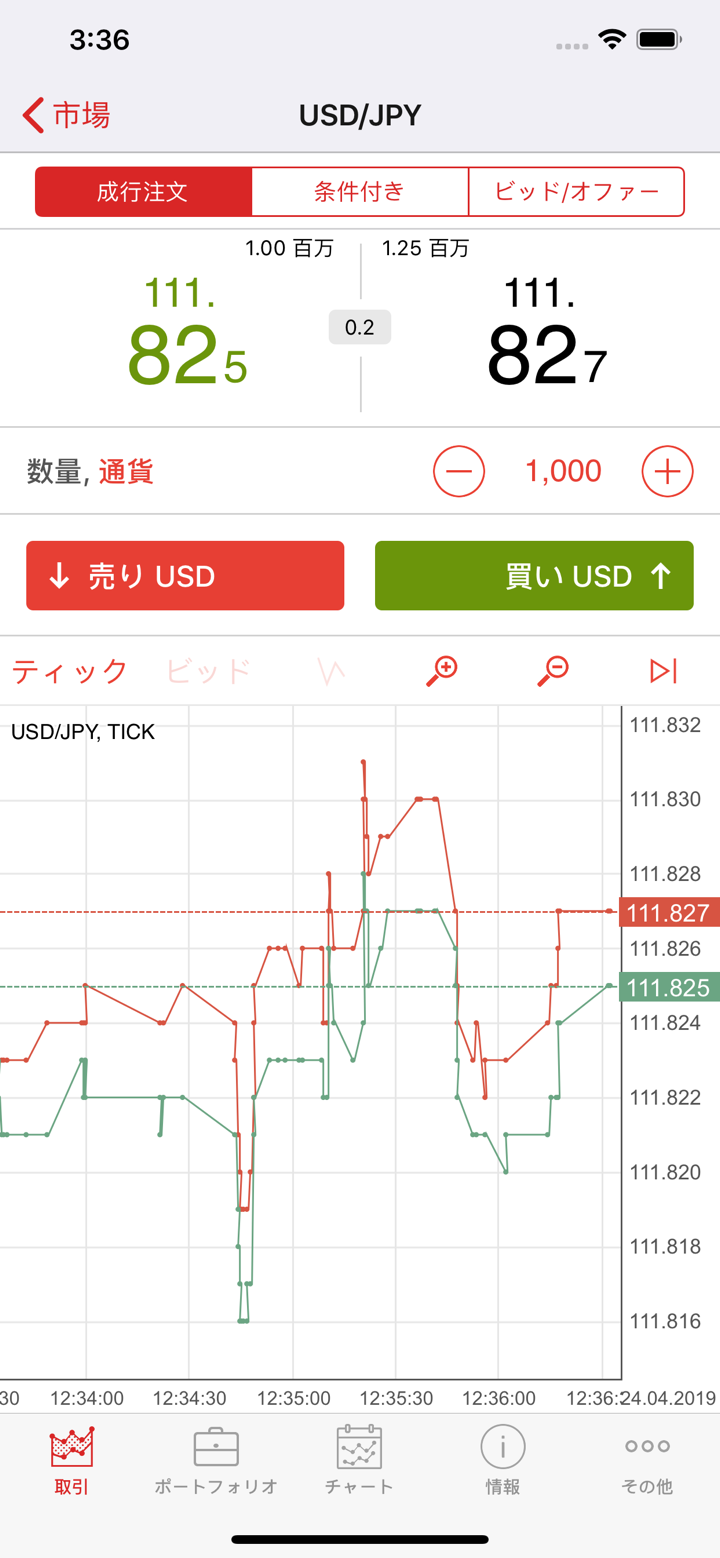Open the ビッド/オファー segment

(x=577, y=192)
